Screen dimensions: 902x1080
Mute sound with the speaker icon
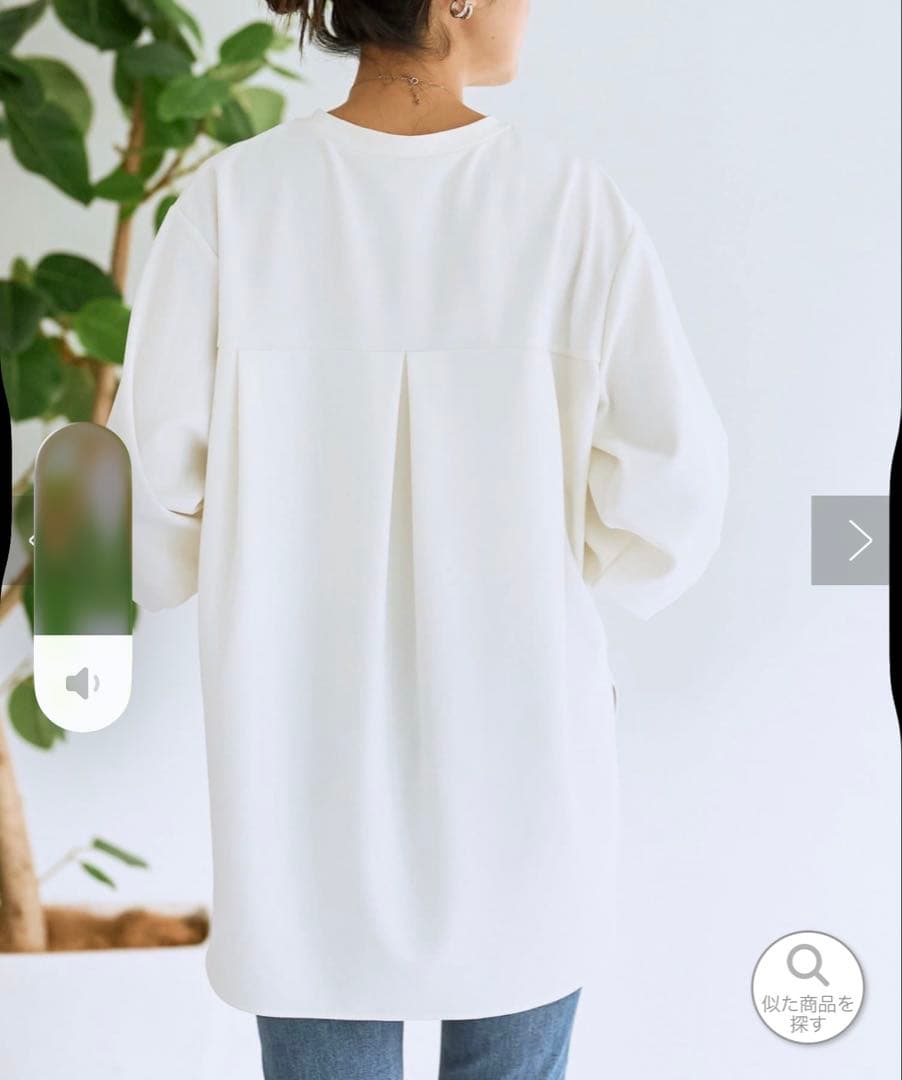click(x=82, y=684)
